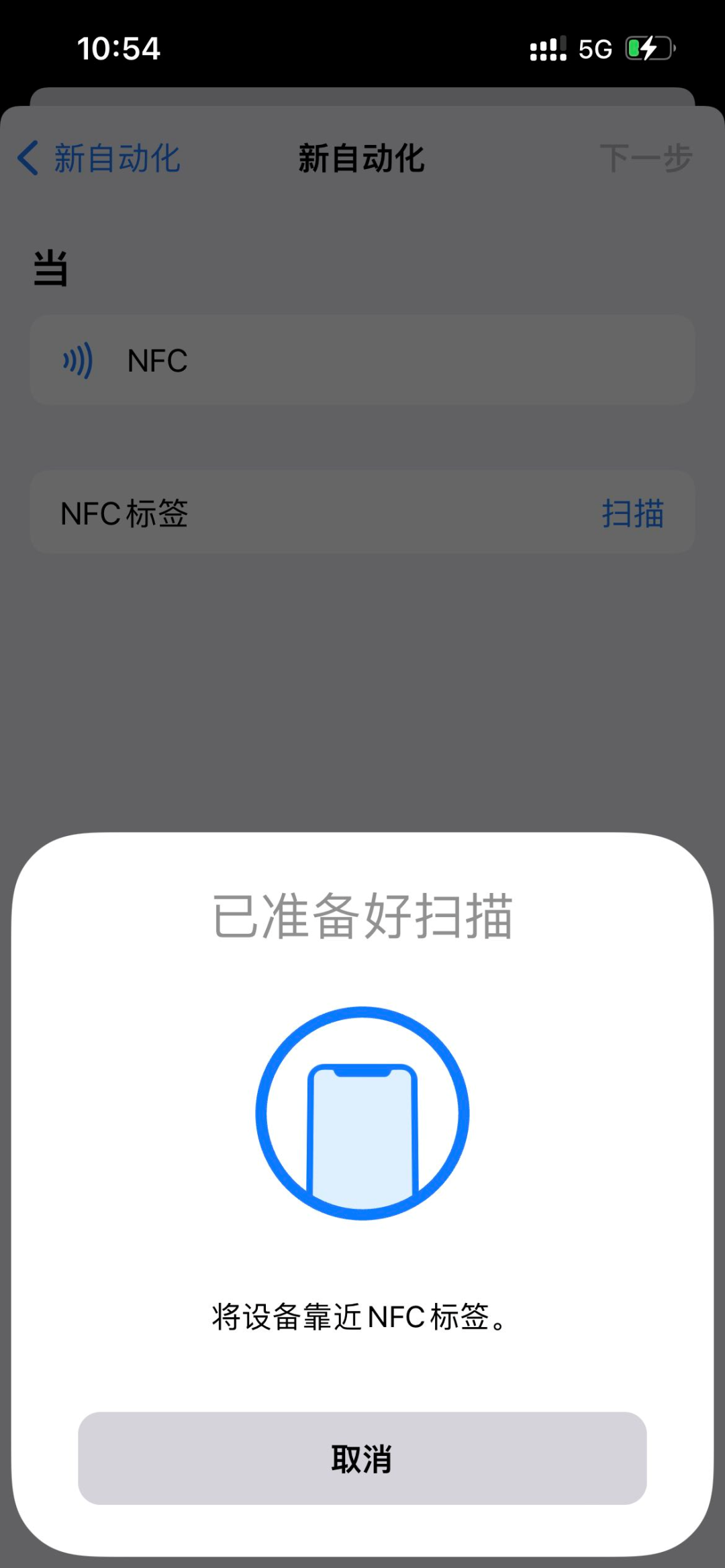Tap the 已准备好扫描 heading
The image size is (725, 1568).
tap(362, 917)
